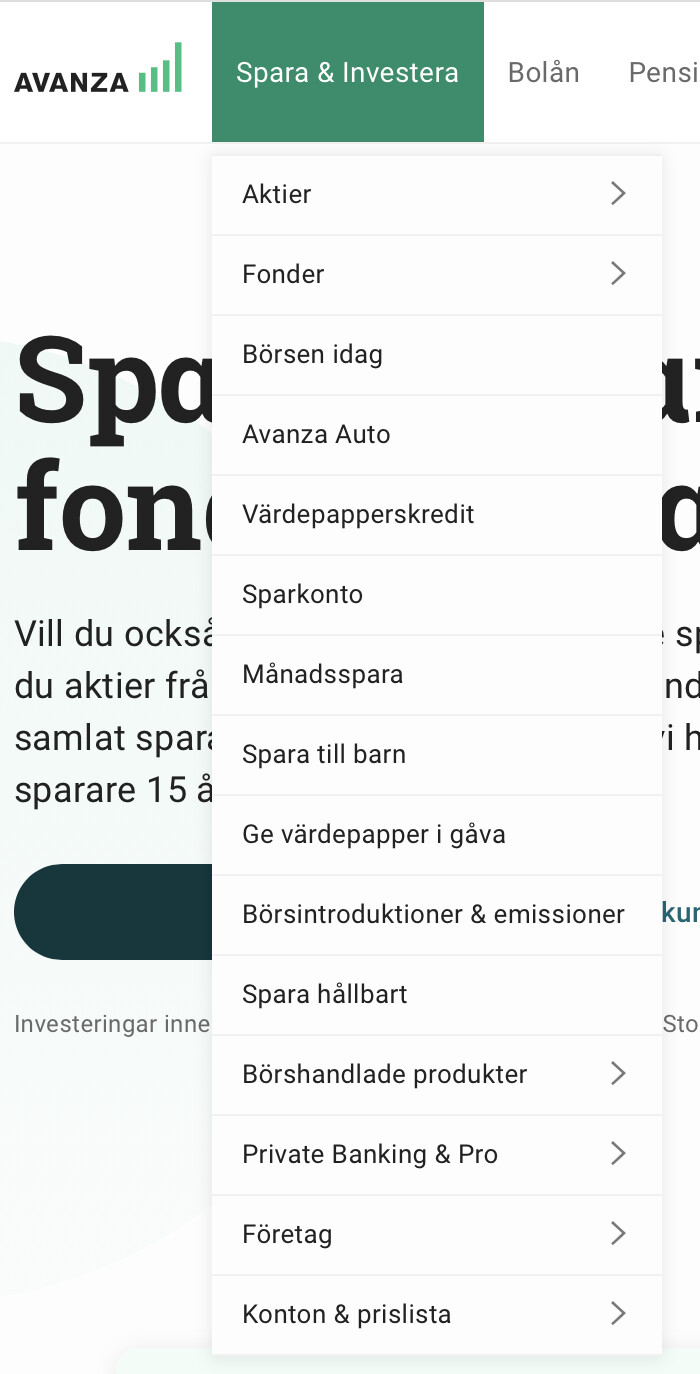Open Spara hållbart
700x1374 pixels.
coord(436,994)
